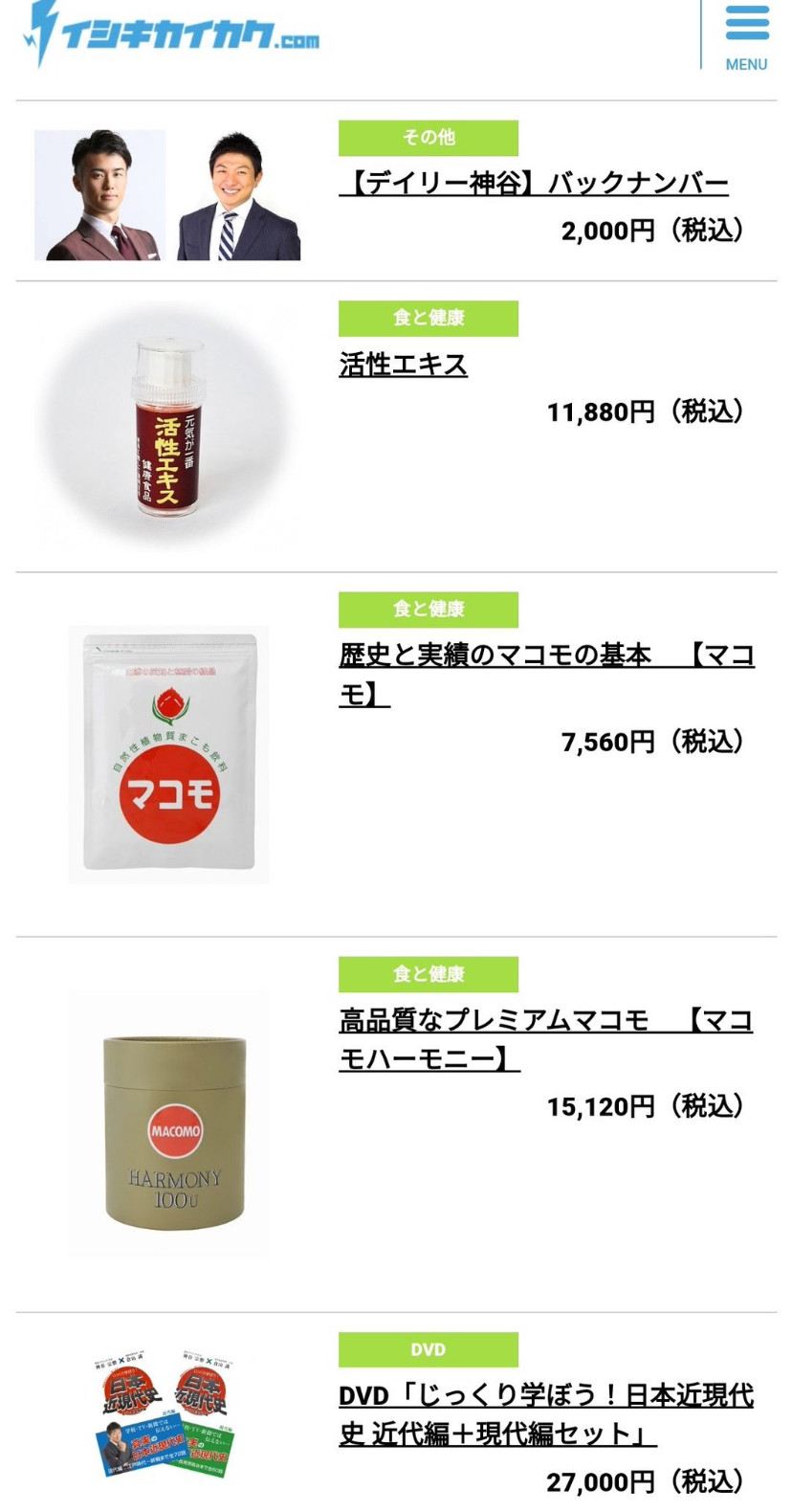Open 歴史と実績のマコモの基本 product link
This screenshot has height=1512, width=792.
point(545,674)
